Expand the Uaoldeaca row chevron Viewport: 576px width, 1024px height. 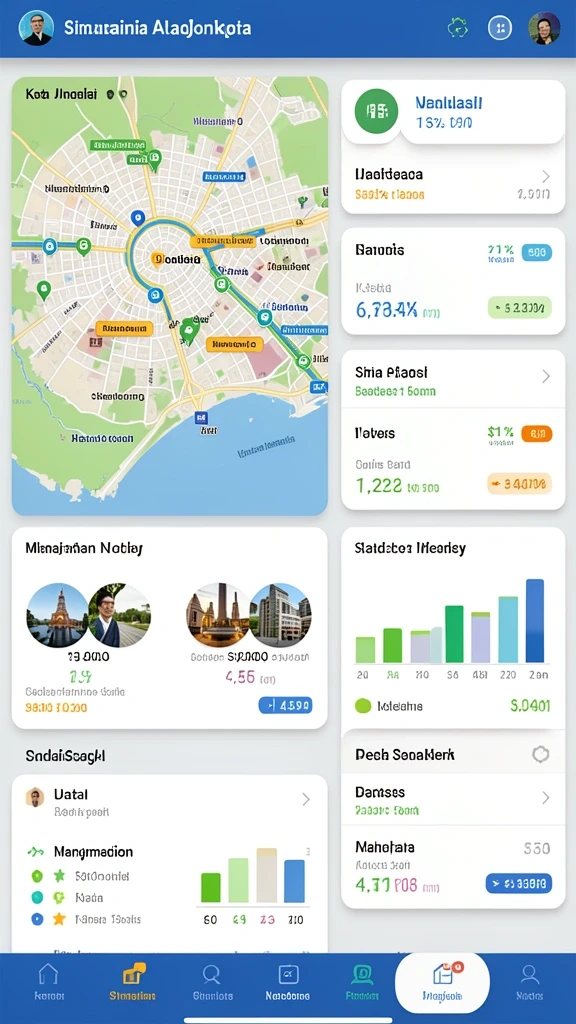(x=545, y=176)
